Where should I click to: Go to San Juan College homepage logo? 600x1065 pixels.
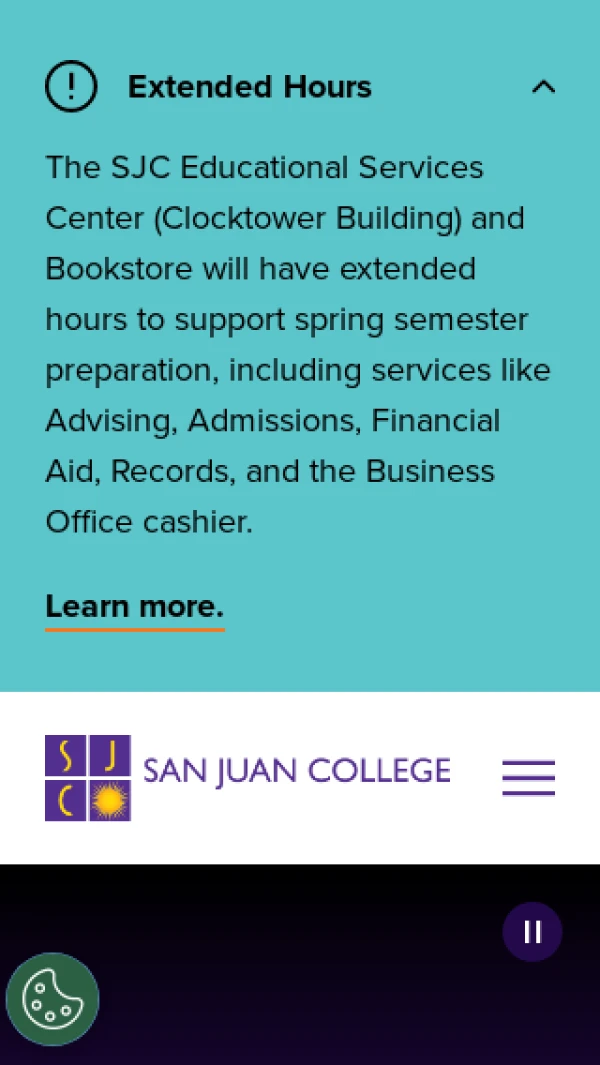[247, 777]
